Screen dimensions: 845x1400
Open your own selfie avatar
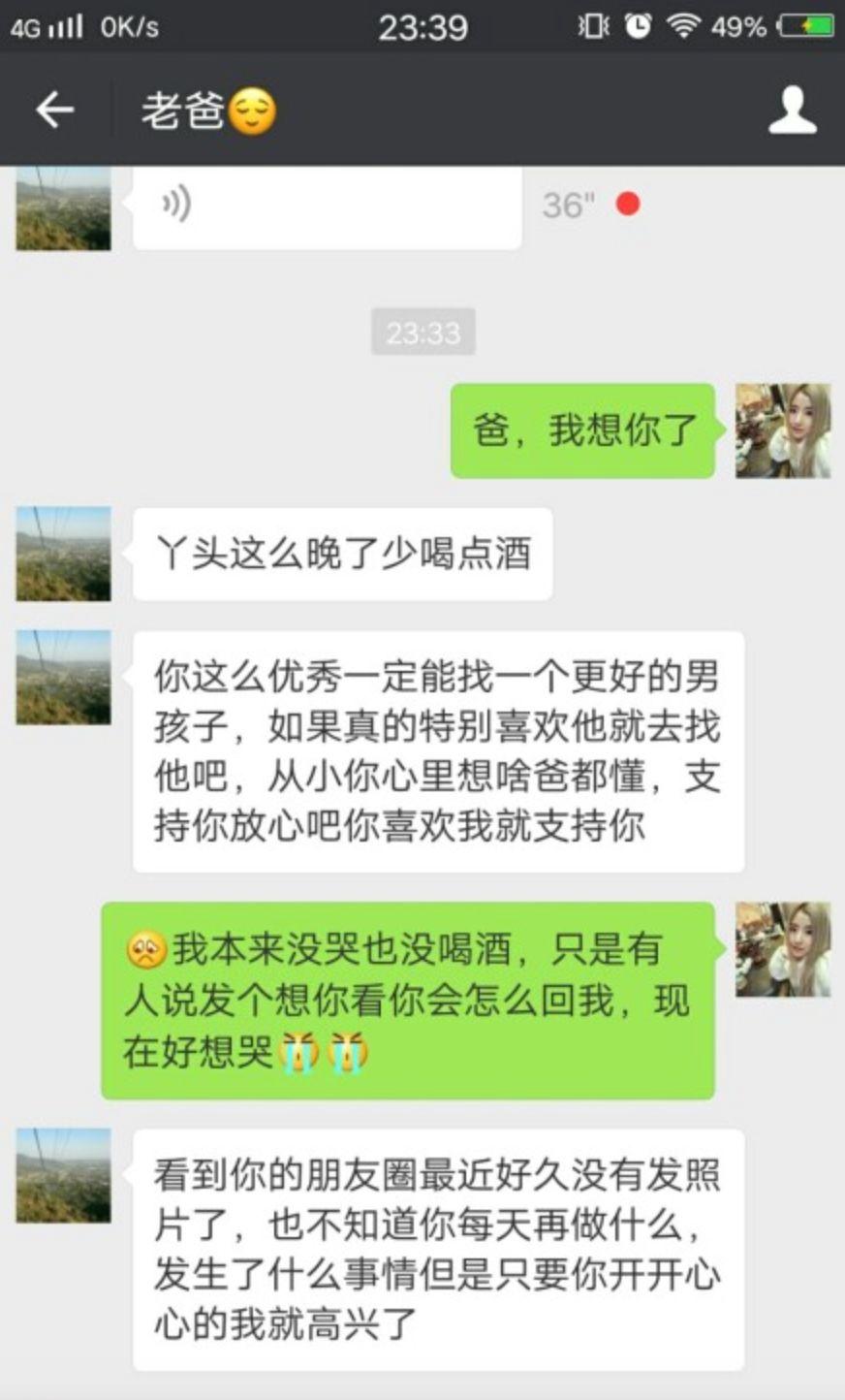[x=783, y=430]
